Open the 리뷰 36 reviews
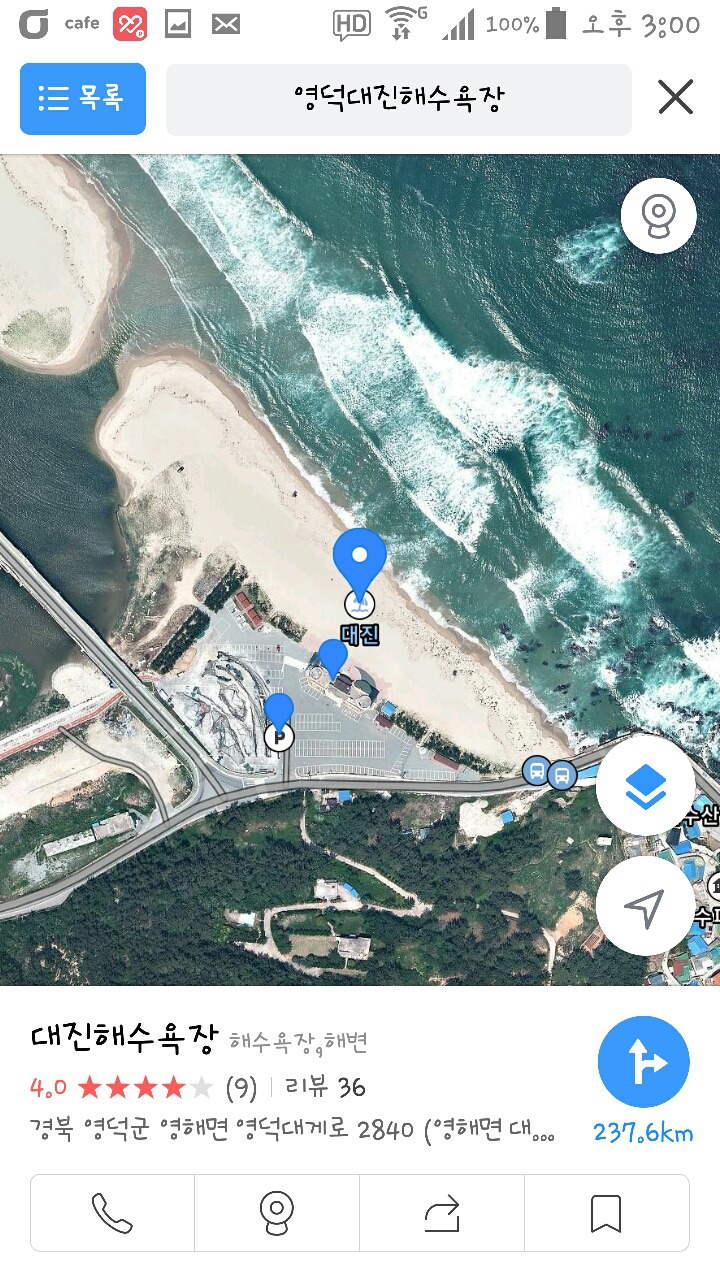The image size is (720, 1280). point(325,1087)
